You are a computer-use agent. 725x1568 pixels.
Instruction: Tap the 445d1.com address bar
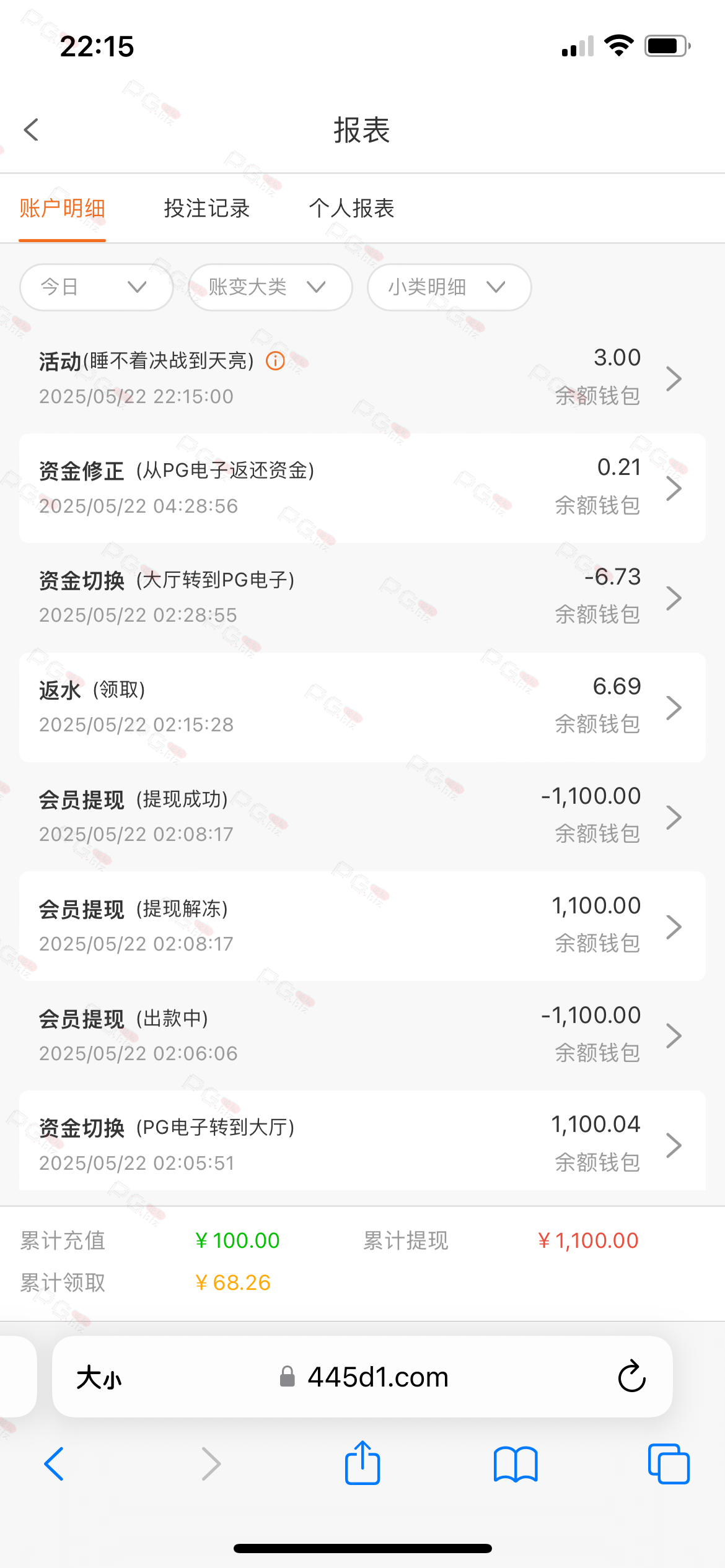pos(362,1377)
